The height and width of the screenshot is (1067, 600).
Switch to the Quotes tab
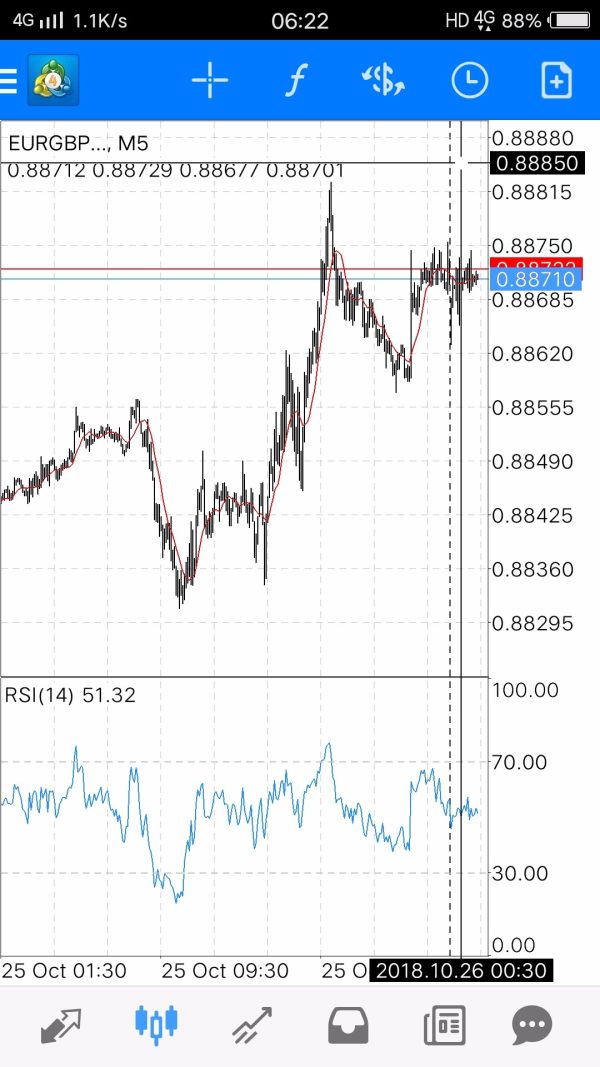tap(61, 1026)
